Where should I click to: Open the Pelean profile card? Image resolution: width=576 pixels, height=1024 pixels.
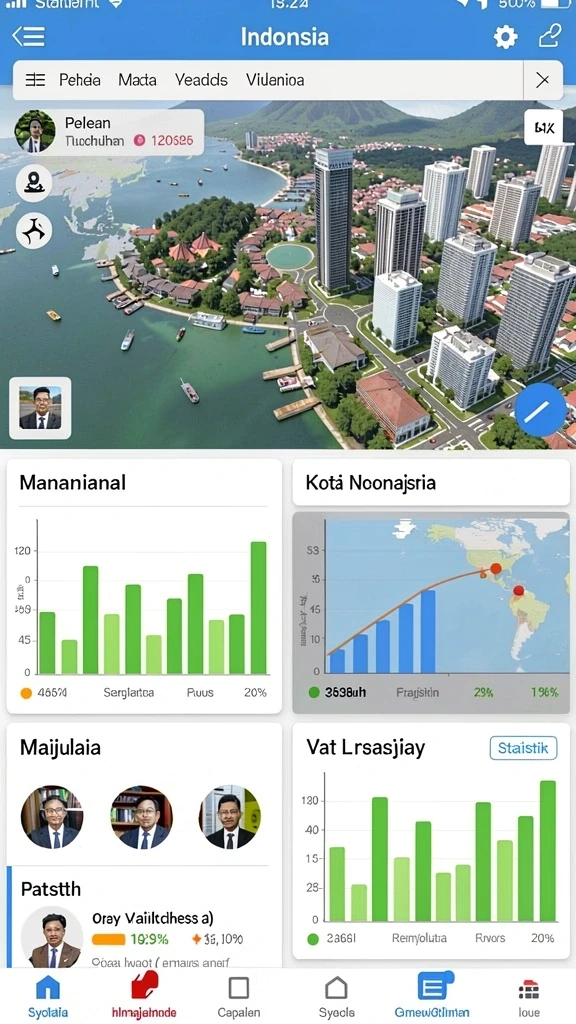[x=109, y=131]
